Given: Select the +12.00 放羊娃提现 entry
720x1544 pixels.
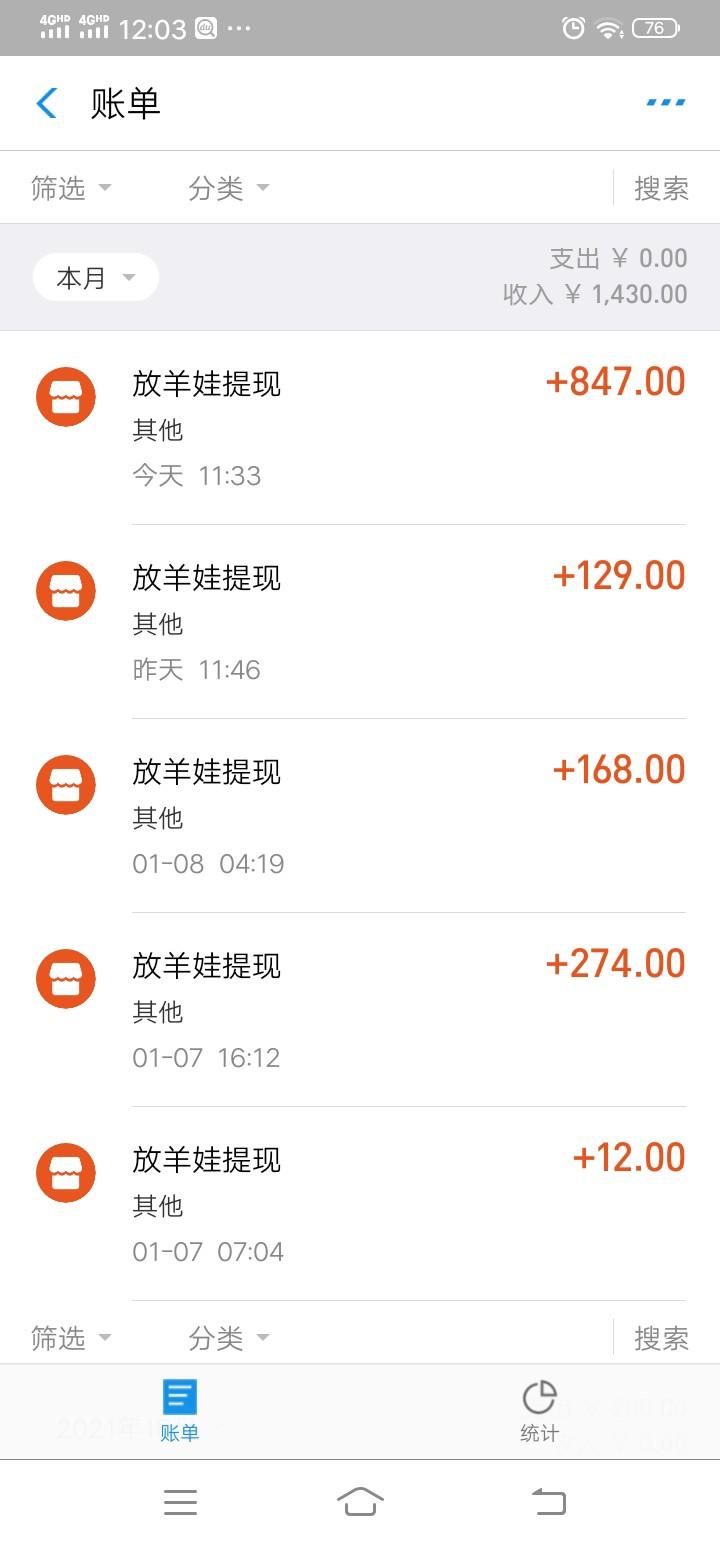Looking at the screenshot, I should (360, 1204).
